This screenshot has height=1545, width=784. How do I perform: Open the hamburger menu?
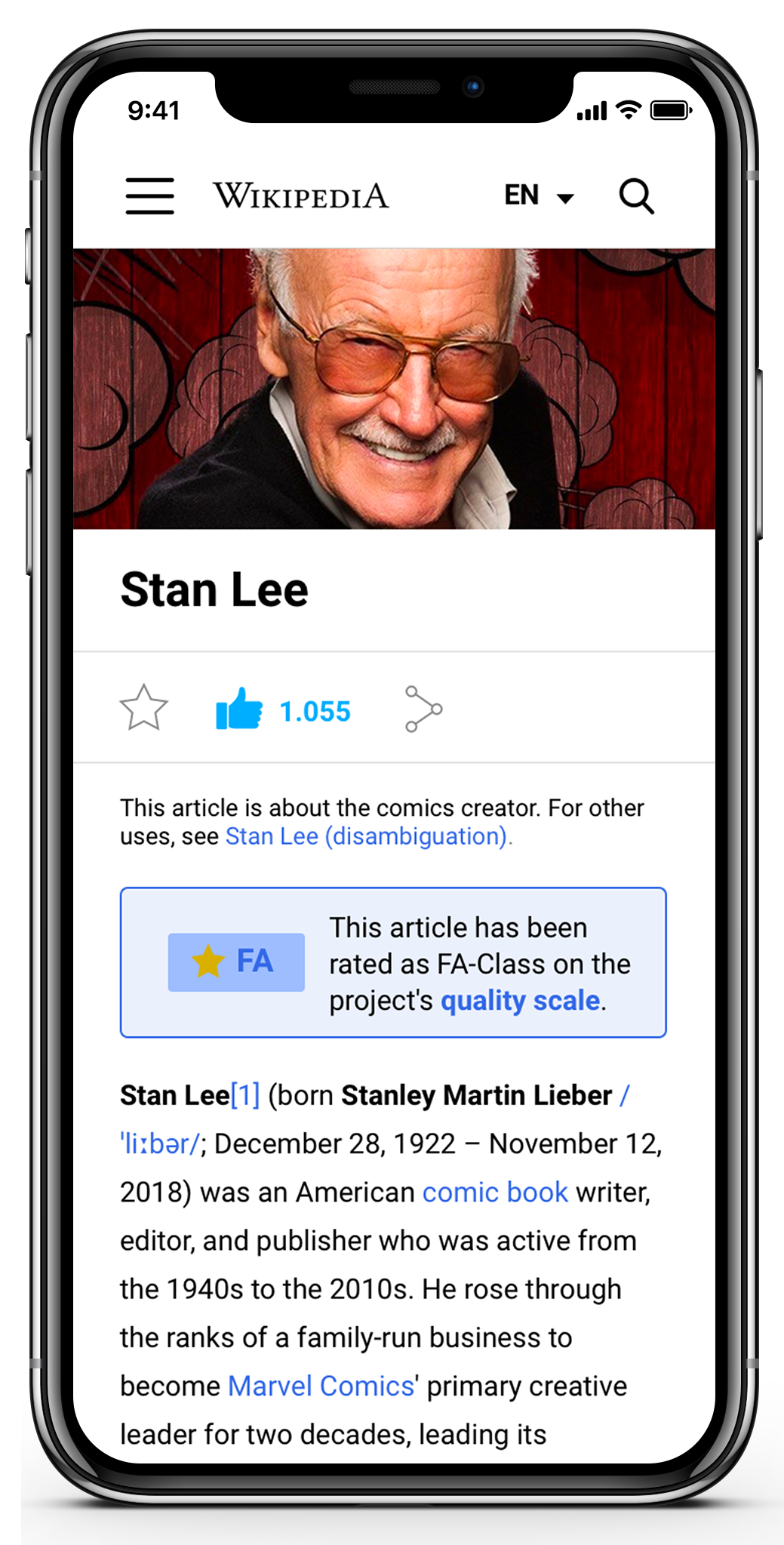149,196
